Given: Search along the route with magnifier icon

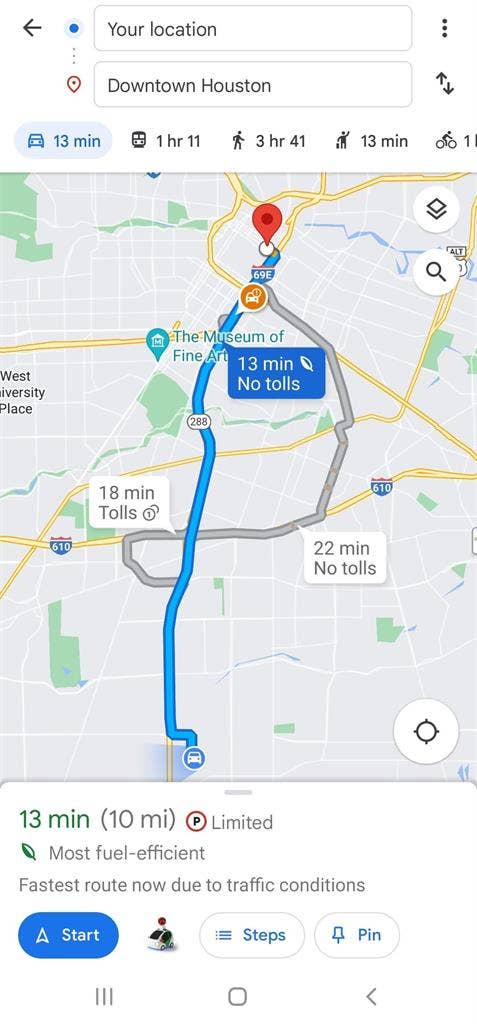Looking at the screenshot, I should coord(436,271).
